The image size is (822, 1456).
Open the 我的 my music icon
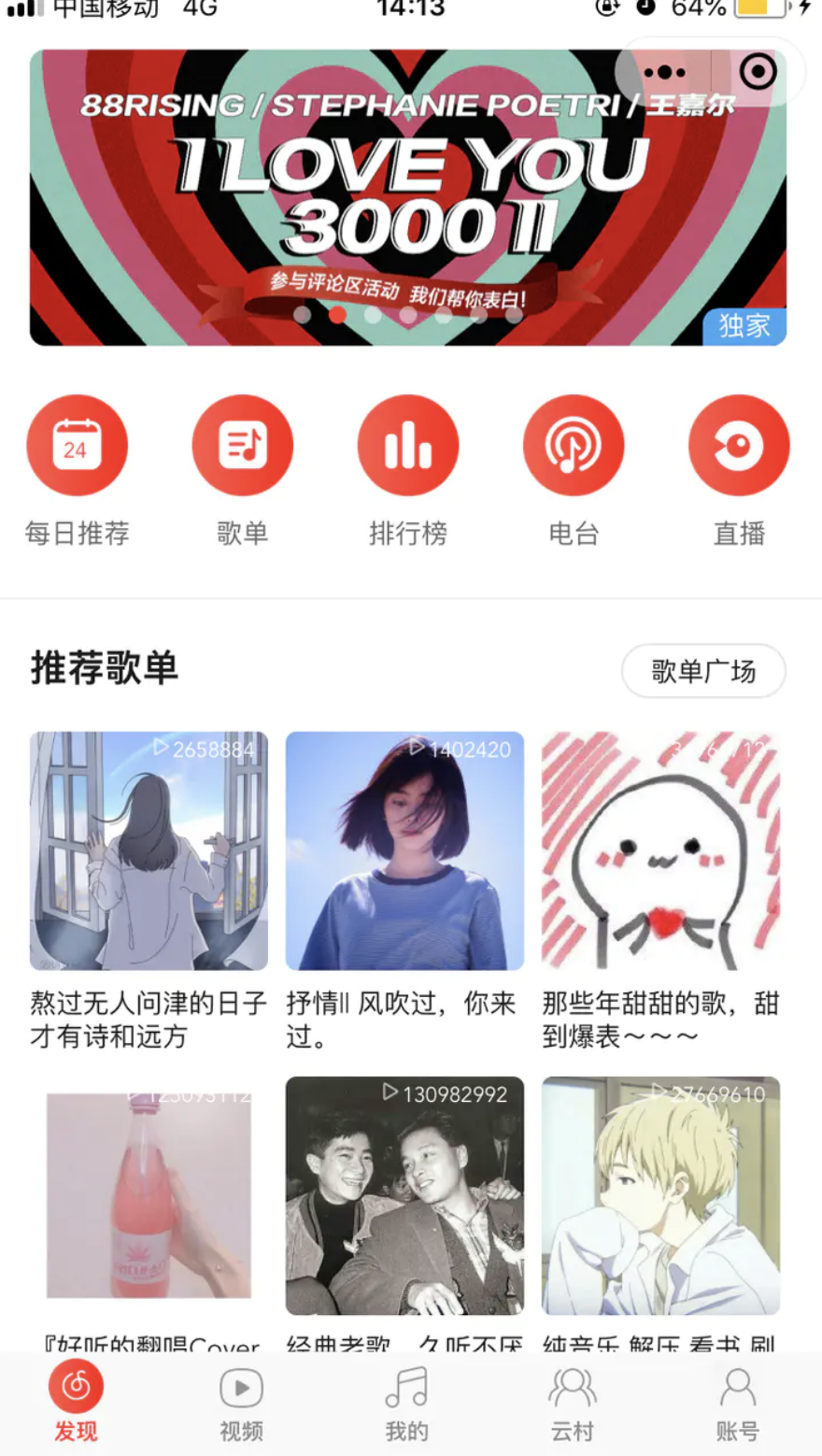click(405, 1392)
